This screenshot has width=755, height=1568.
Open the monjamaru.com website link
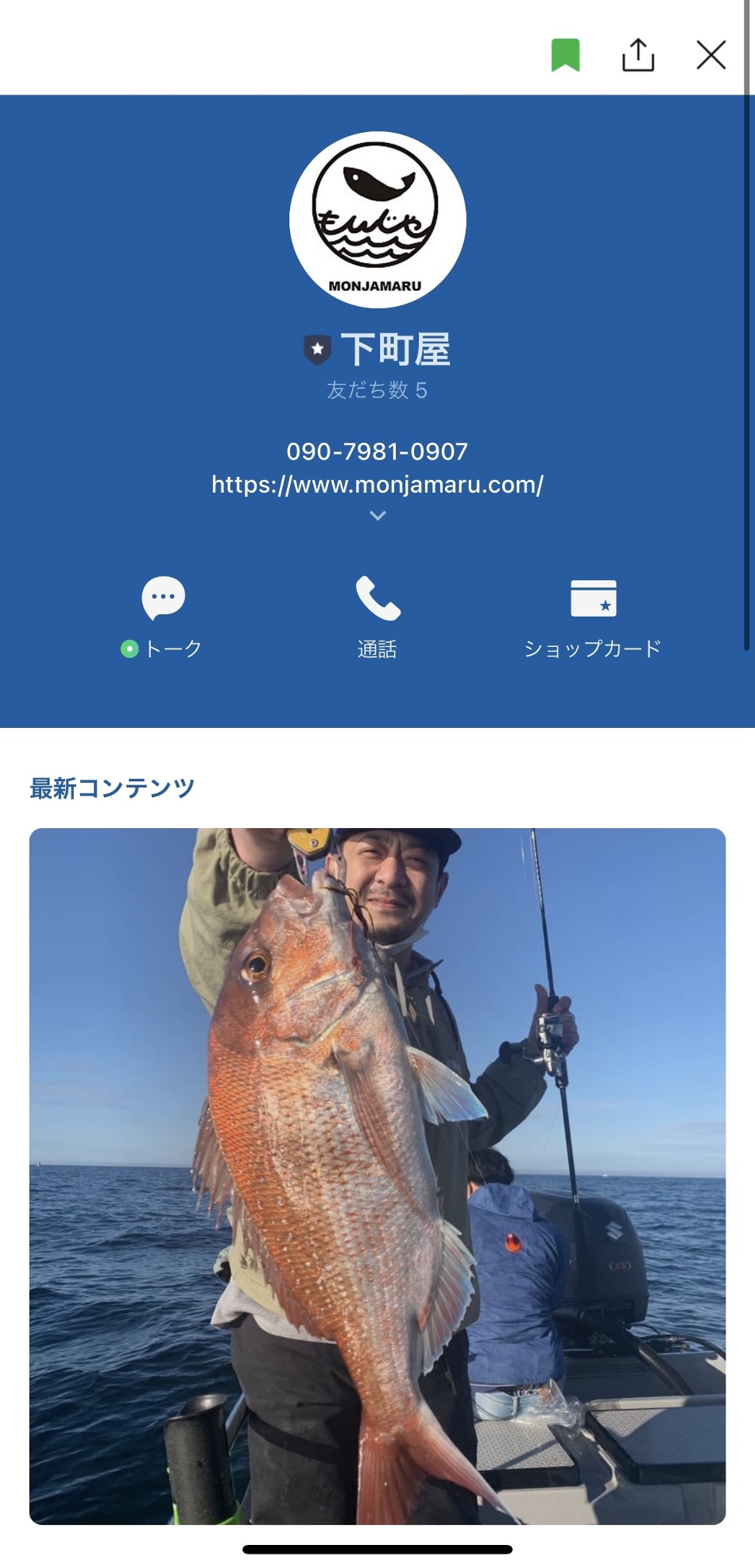pos(377,485)
